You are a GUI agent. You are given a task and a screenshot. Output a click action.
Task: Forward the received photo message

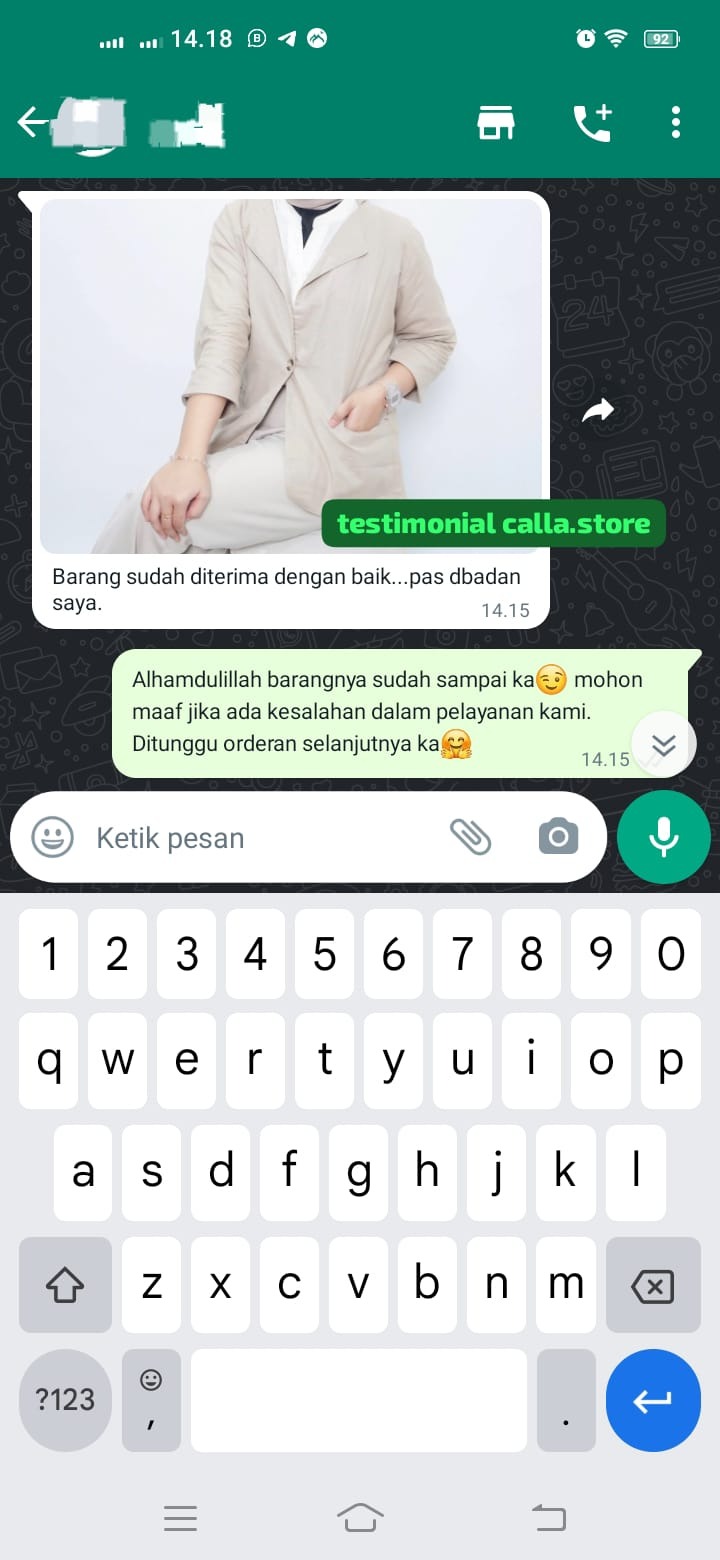click(598, 410)
